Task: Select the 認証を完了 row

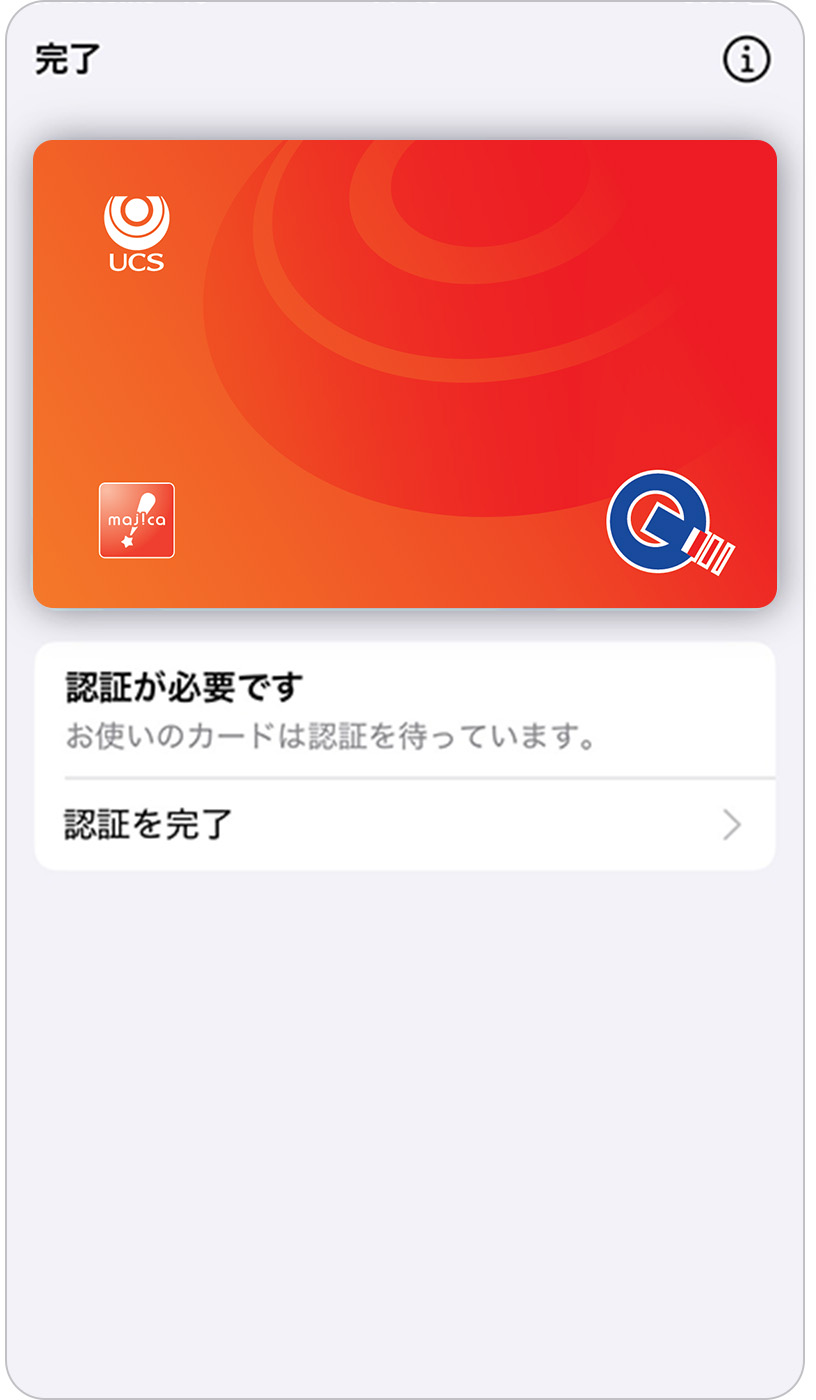Action: [404, 825]
